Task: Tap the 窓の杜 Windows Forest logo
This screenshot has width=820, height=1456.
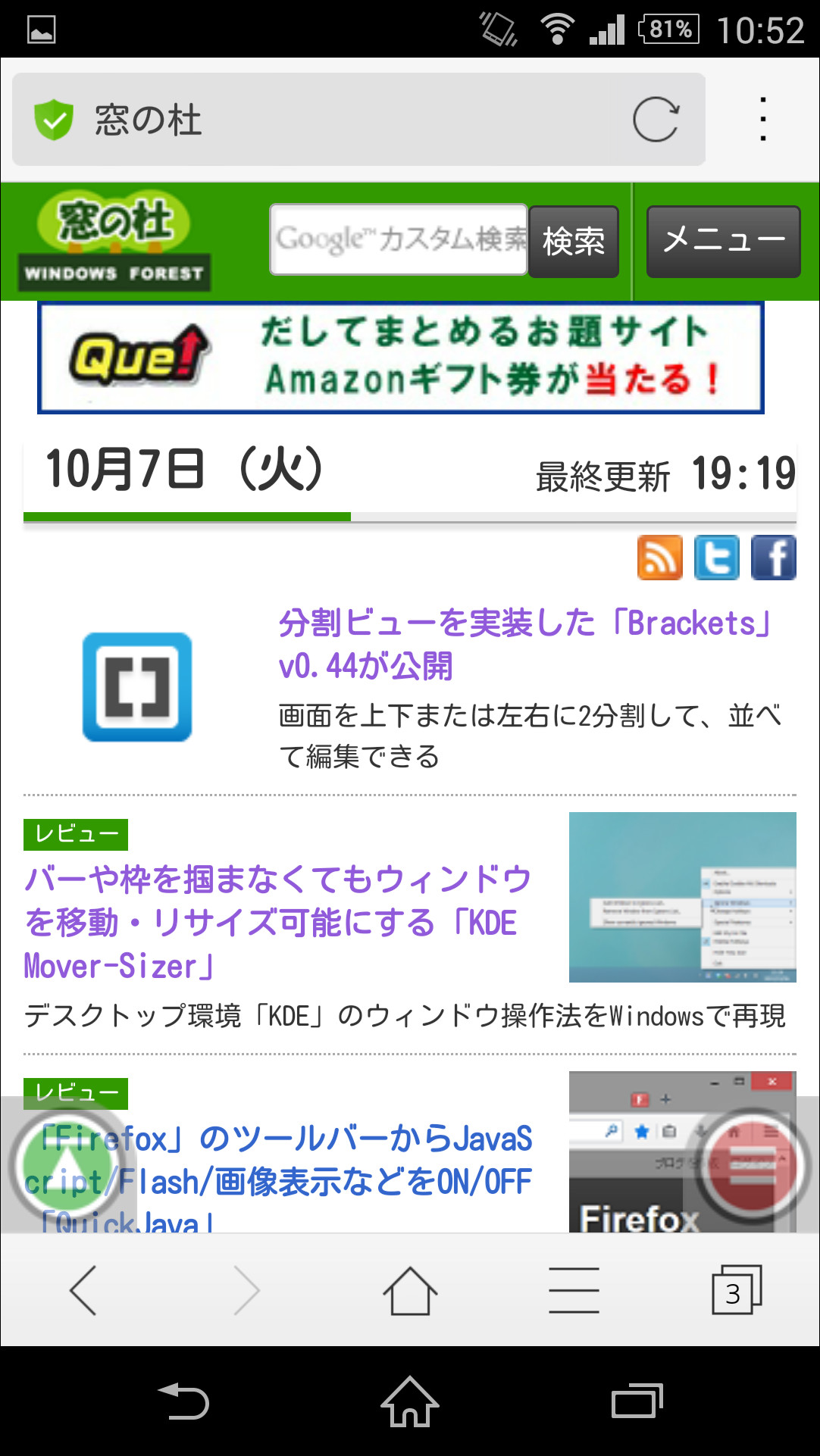Action: point(114,241)
